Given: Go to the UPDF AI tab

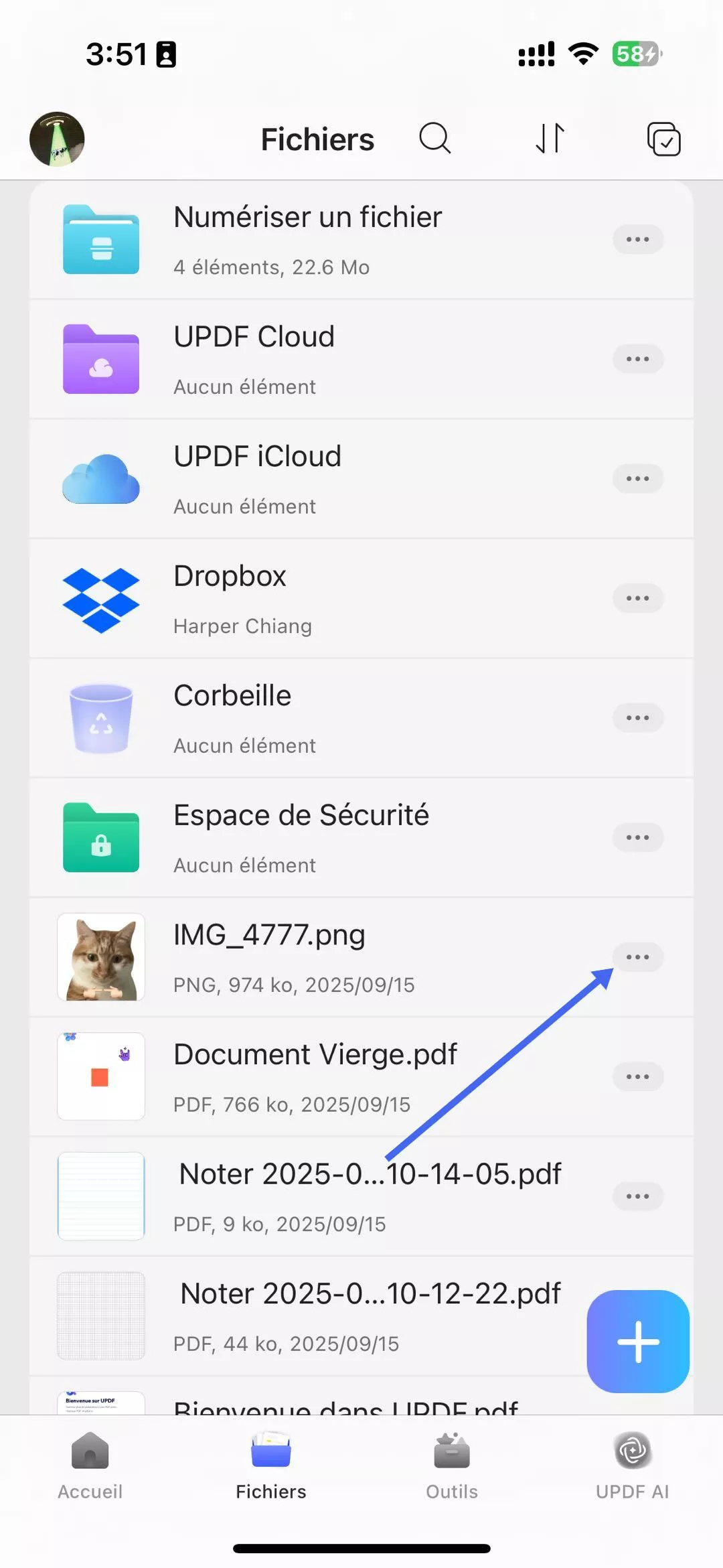Looking at the screenshot, I should (x=632, y=1466).
